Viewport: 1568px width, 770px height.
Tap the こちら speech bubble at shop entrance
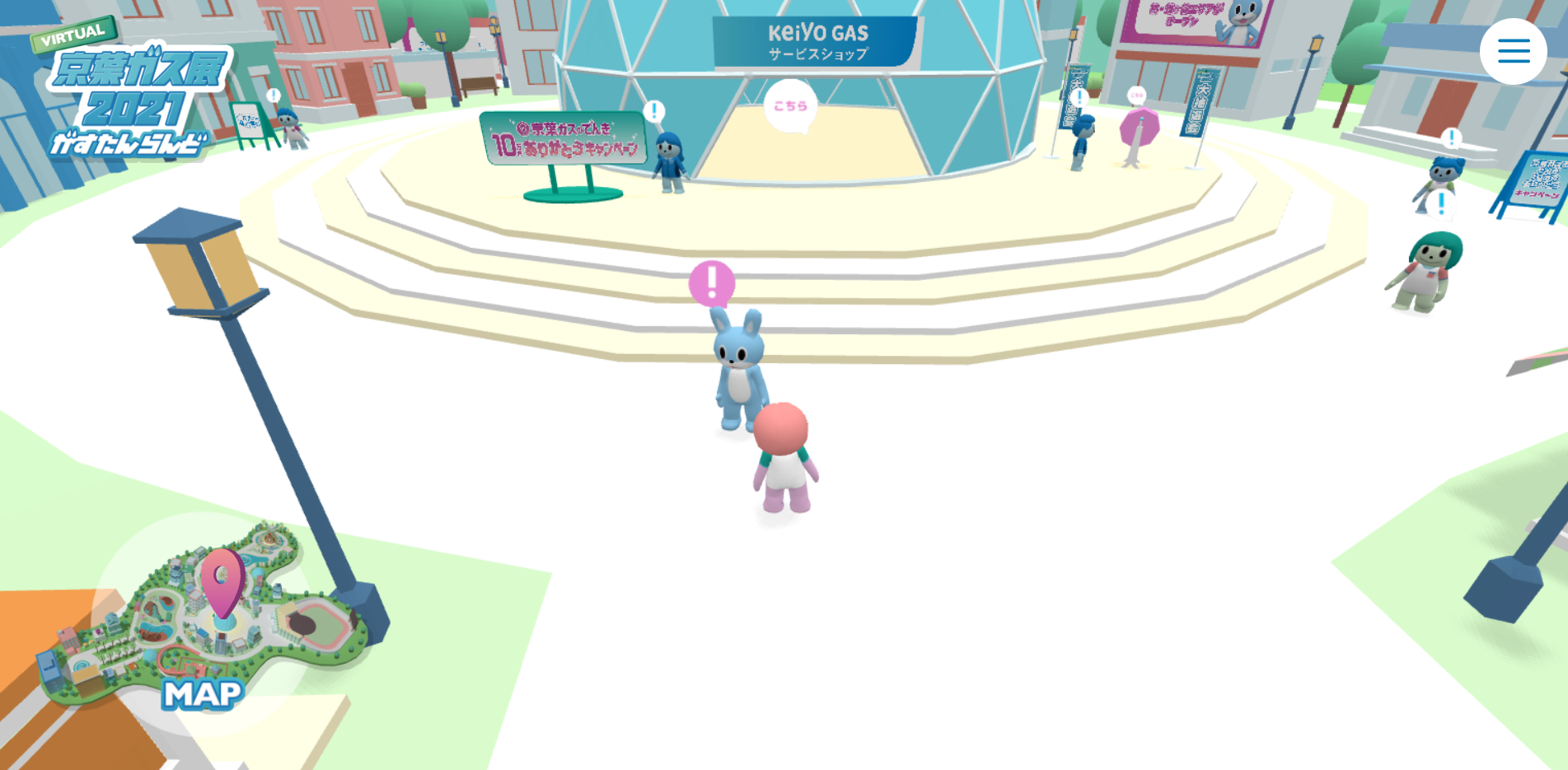click(x=790, y=106)
